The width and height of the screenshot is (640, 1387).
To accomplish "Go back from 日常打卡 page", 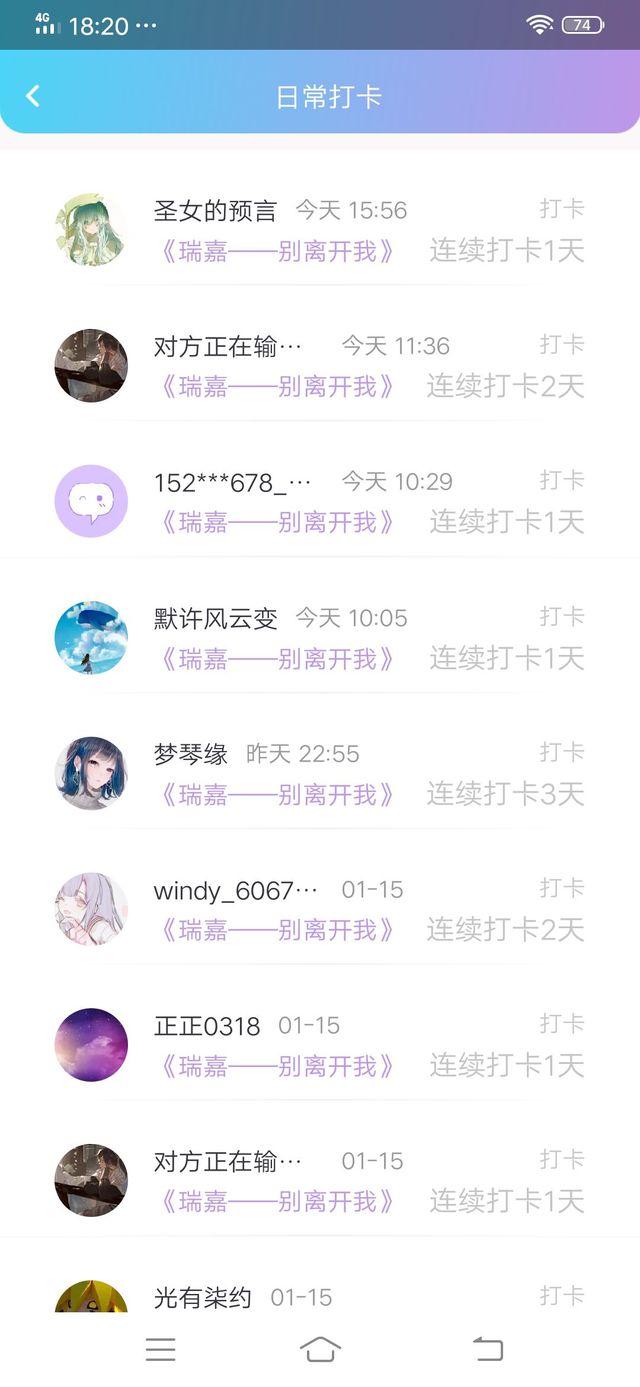I will coord(33,96).
